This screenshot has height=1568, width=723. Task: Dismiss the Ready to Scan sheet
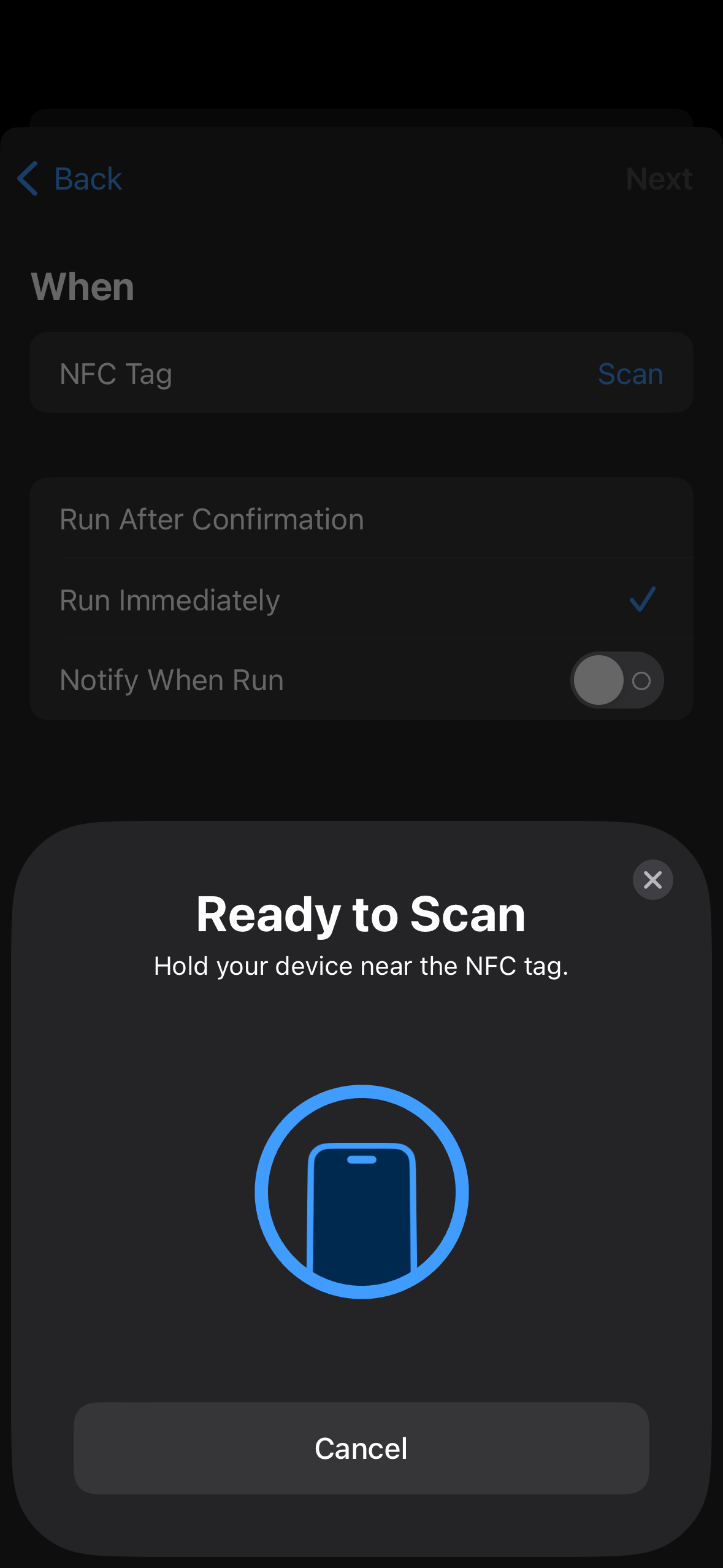652,880
